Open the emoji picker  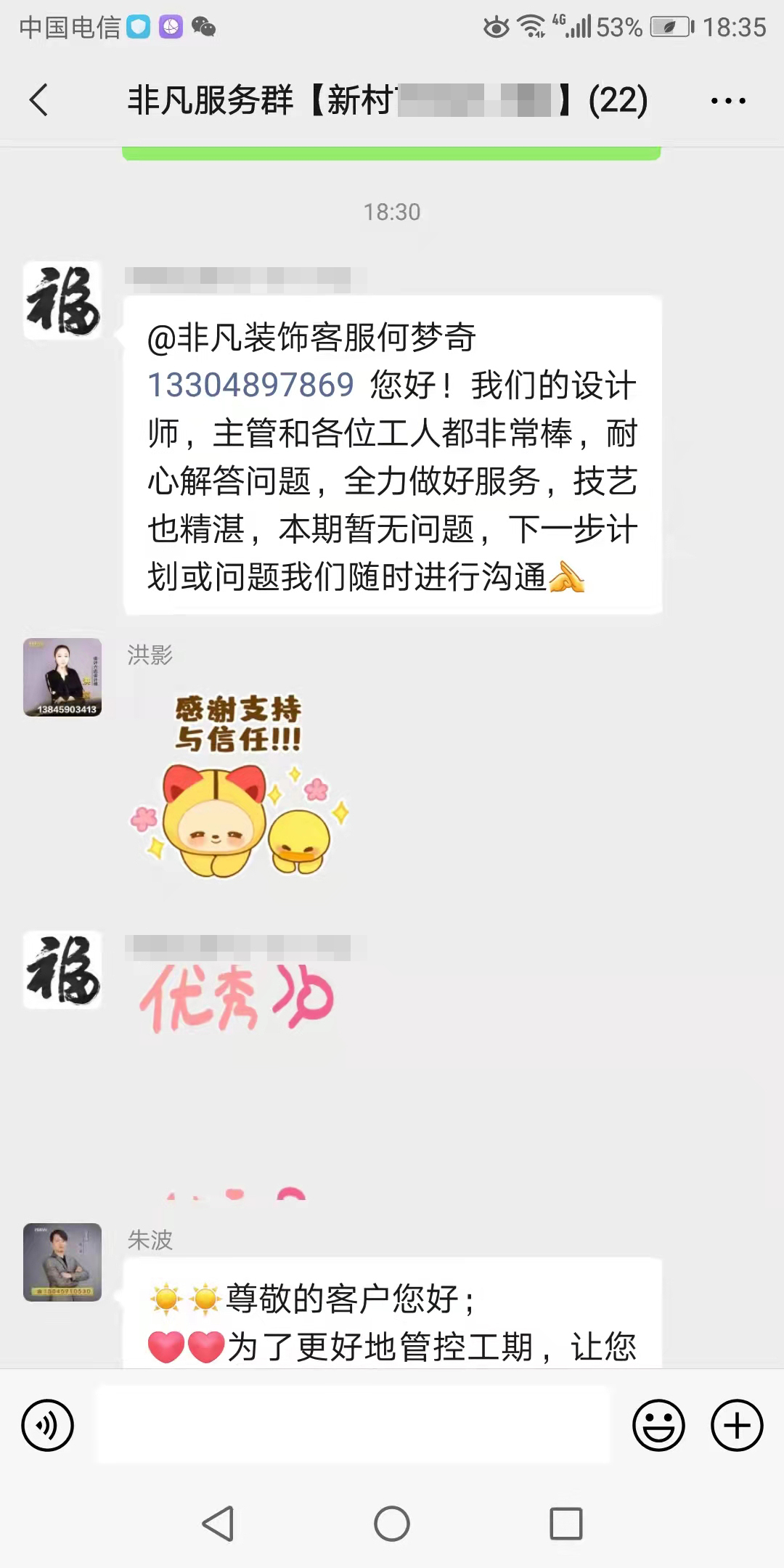(x=658, y=1426)
